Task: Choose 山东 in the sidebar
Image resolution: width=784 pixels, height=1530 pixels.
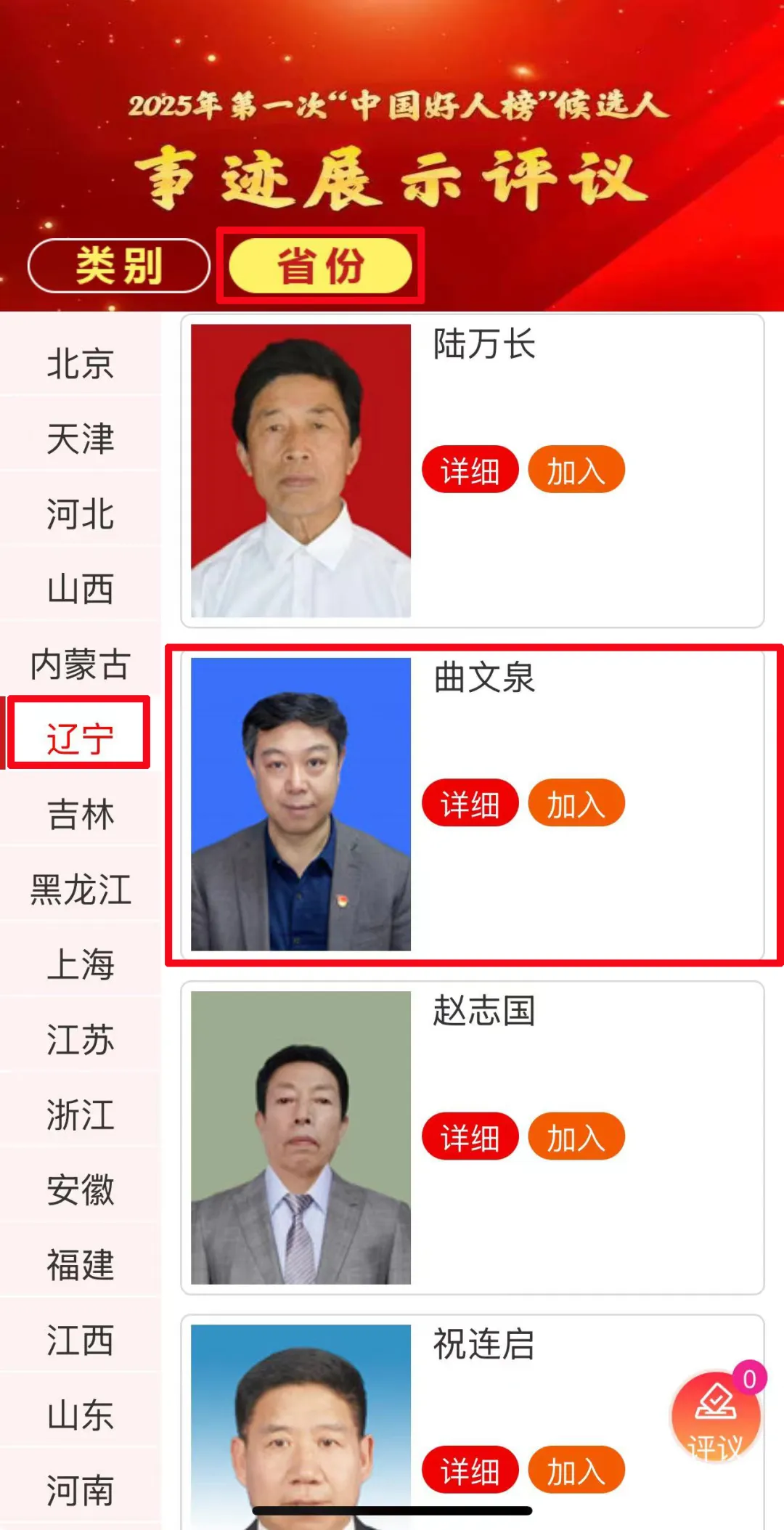Action: [x=81, y=1415]
